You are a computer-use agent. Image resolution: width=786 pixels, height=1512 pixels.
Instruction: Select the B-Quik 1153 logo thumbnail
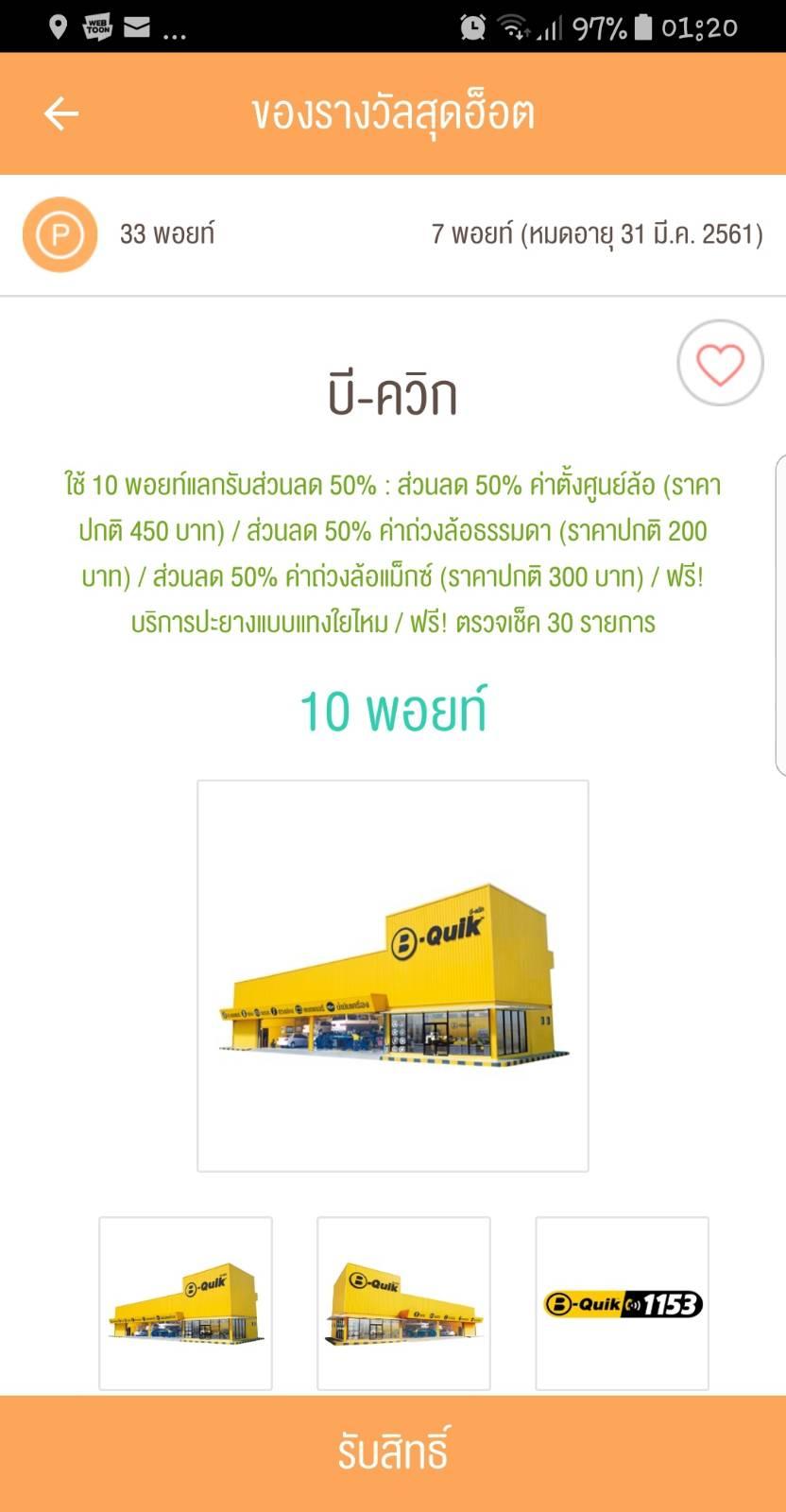tap(622, 1303)
